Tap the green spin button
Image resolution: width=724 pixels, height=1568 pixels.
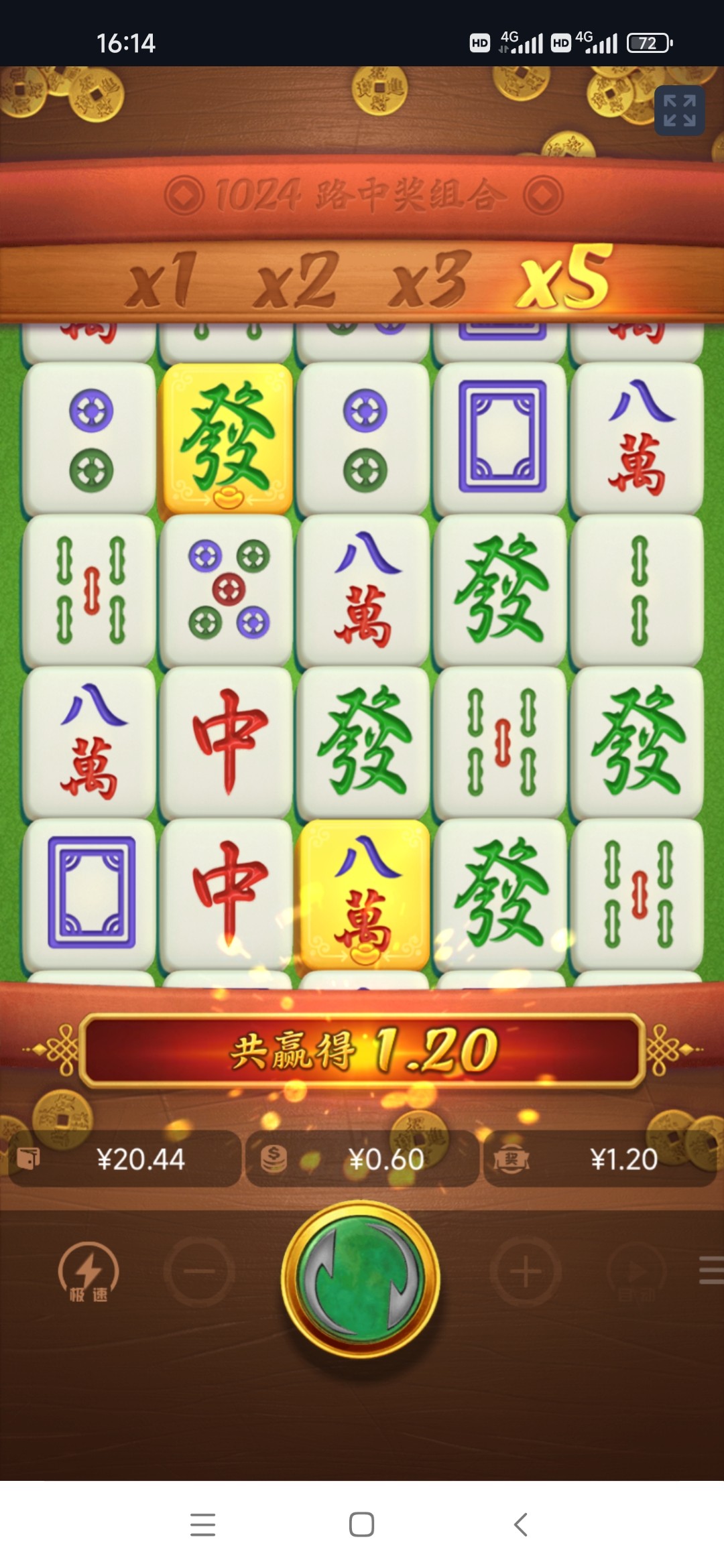(361, 1280)
